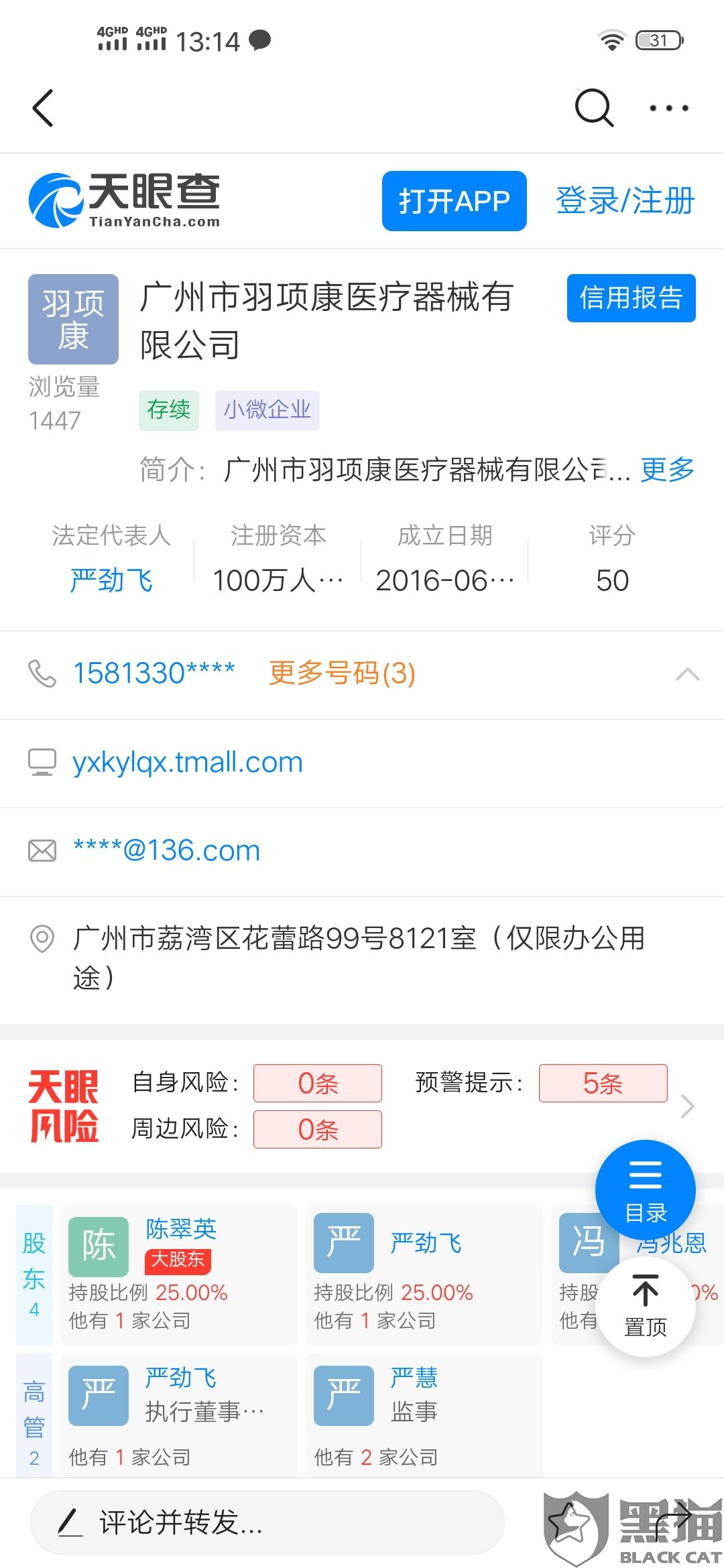This screenshot has width=724, height=1568.
Task: Open executive card 严慧 监事
Action: 424,1415
